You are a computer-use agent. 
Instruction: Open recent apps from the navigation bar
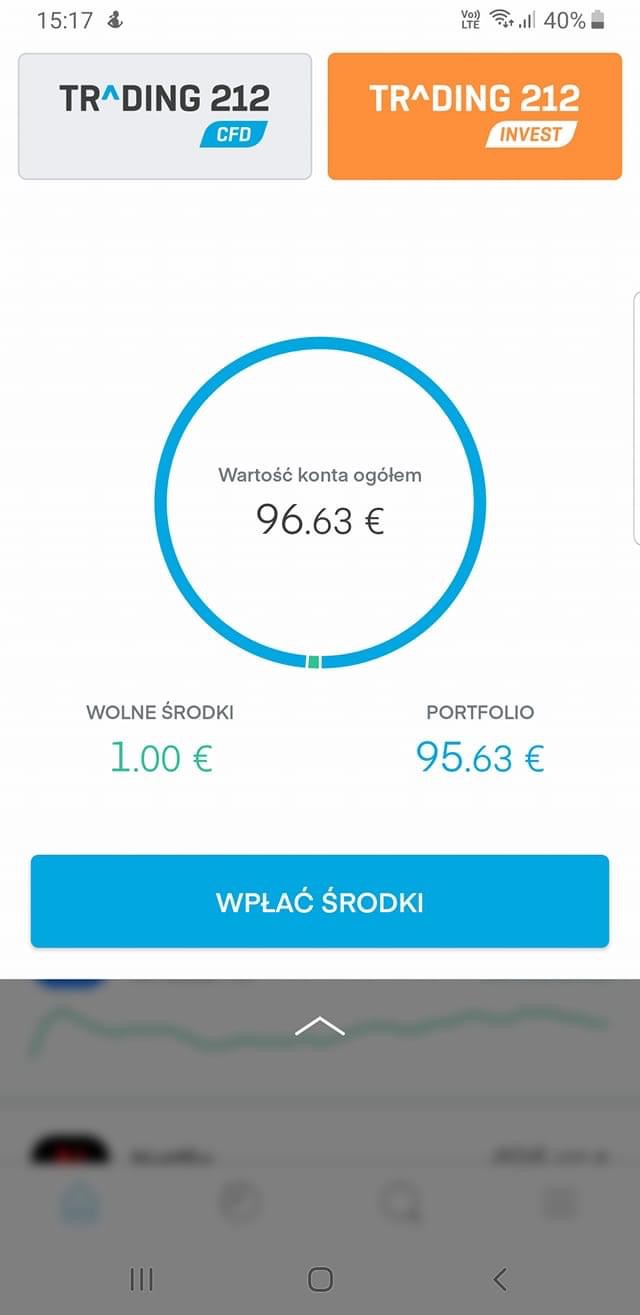pyautogui.click(x=142, y=1278)
